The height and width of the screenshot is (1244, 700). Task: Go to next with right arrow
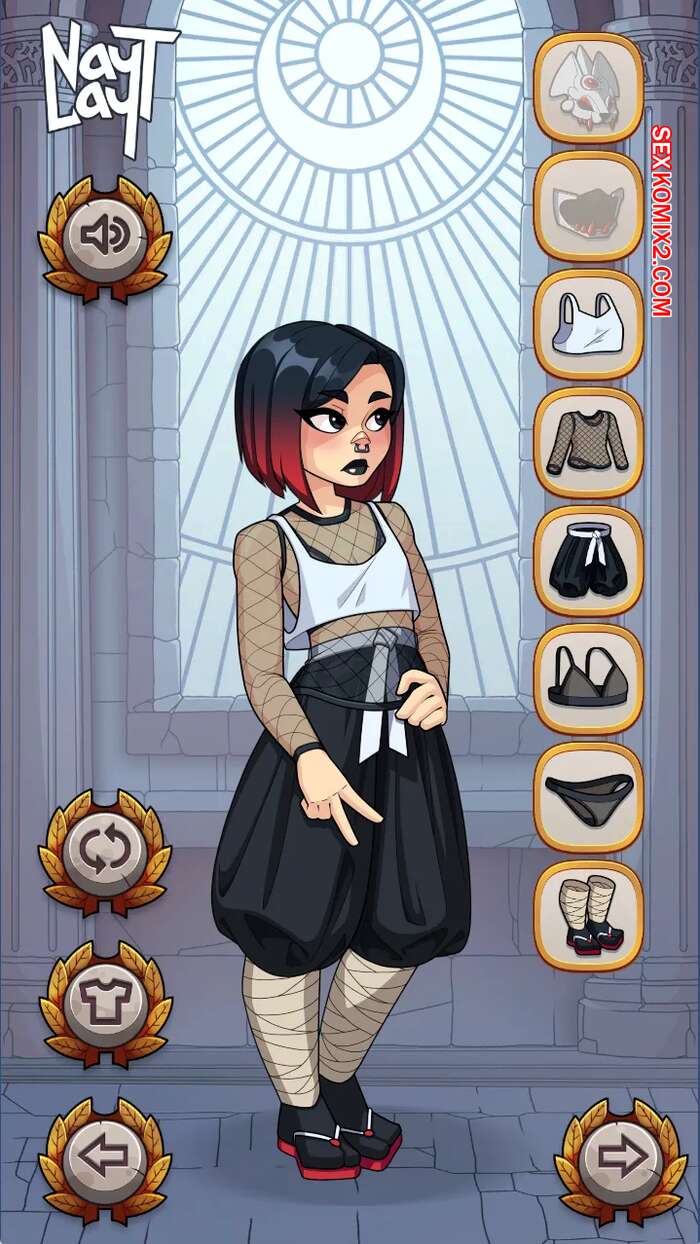point(621,1159)
